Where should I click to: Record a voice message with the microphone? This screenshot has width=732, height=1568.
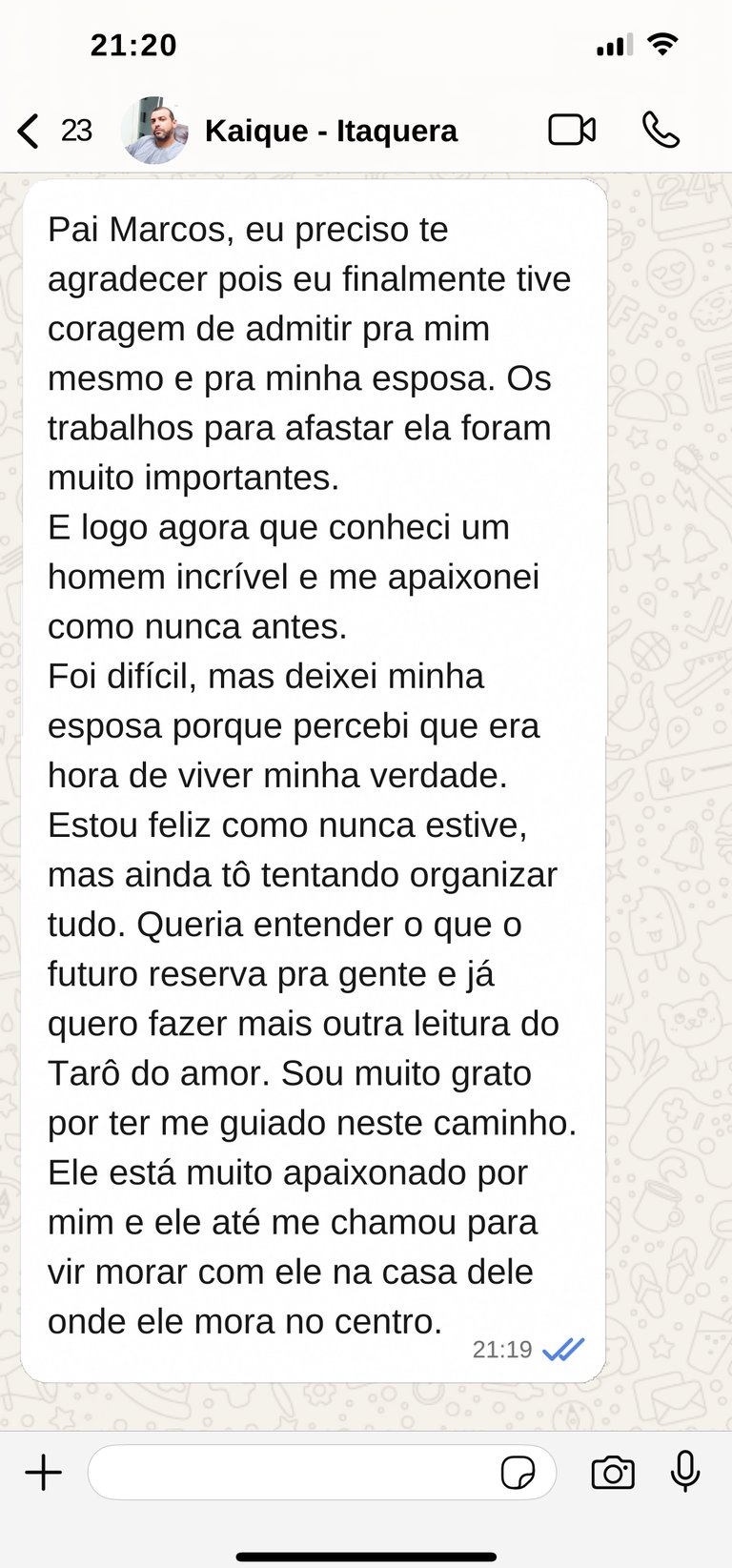684,1471
